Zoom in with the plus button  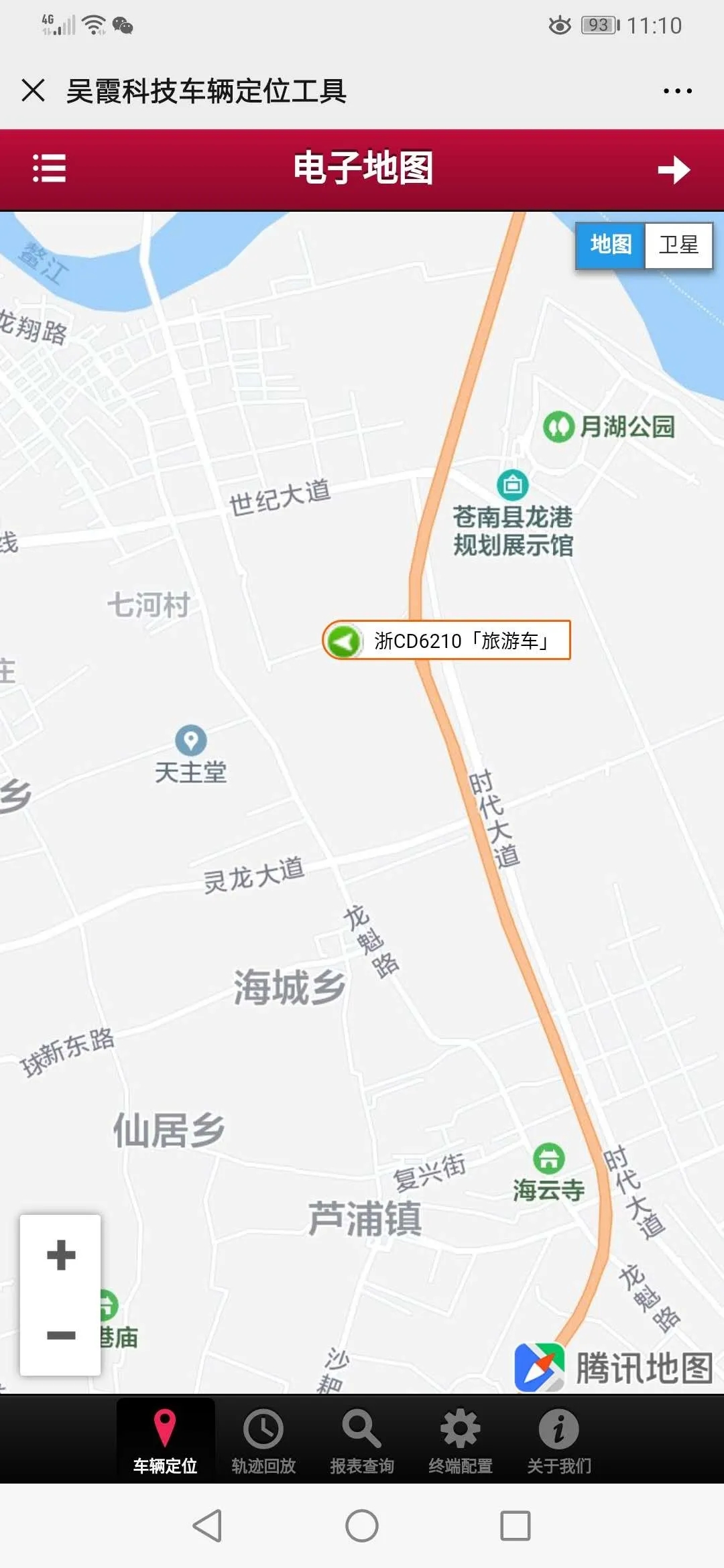(61, 1255)
